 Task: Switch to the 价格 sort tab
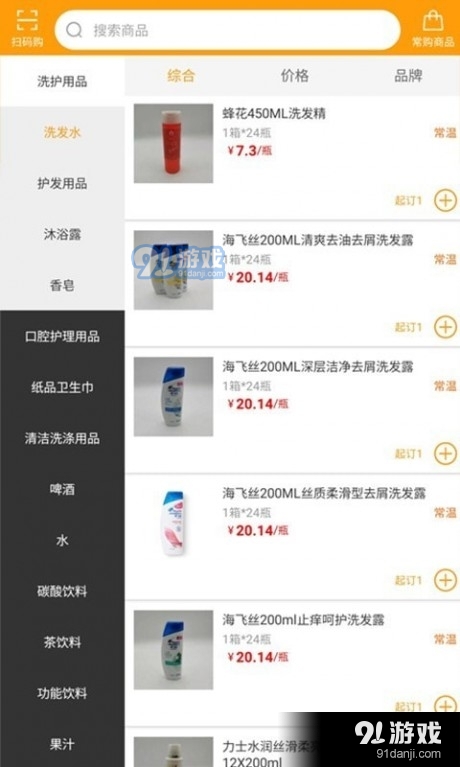pyautogui.click(x=295, y=76)
